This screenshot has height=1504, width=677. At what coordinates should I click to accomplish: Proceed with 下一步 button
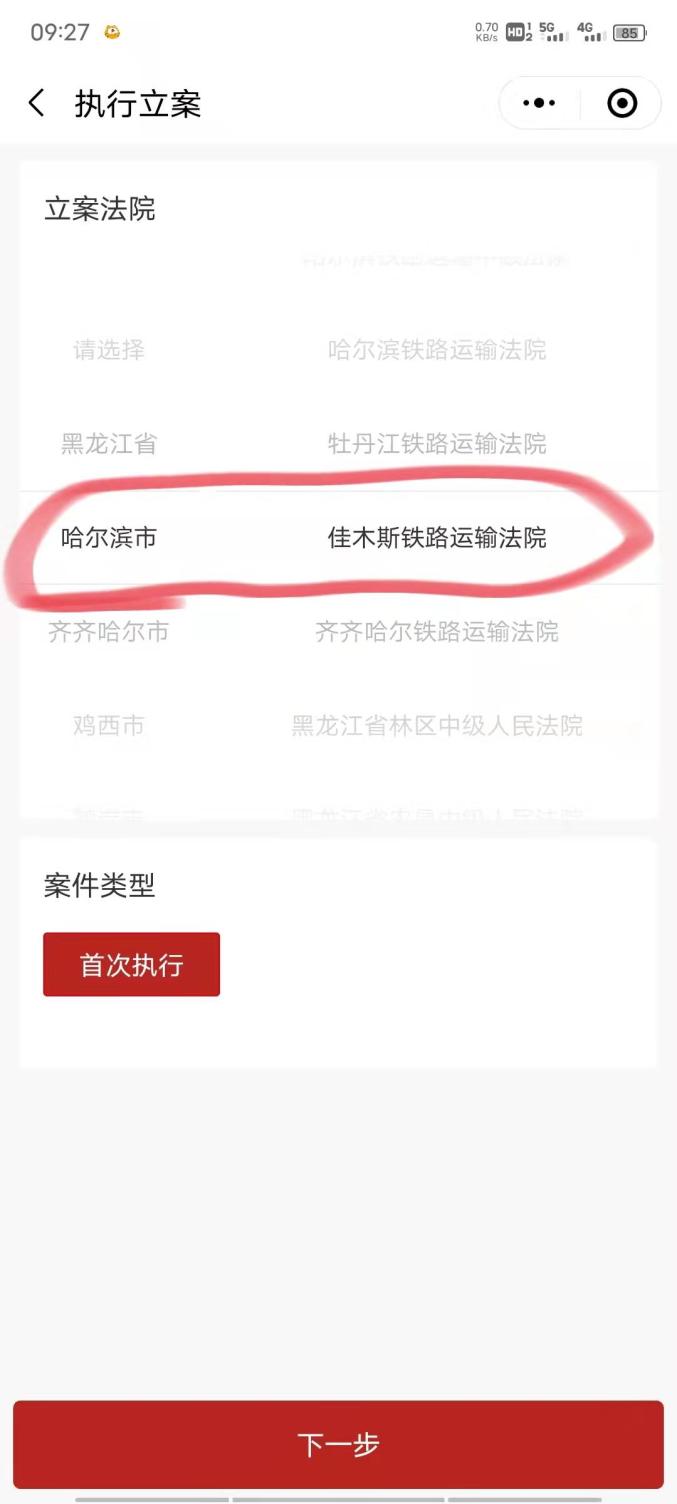point(338,1444)
